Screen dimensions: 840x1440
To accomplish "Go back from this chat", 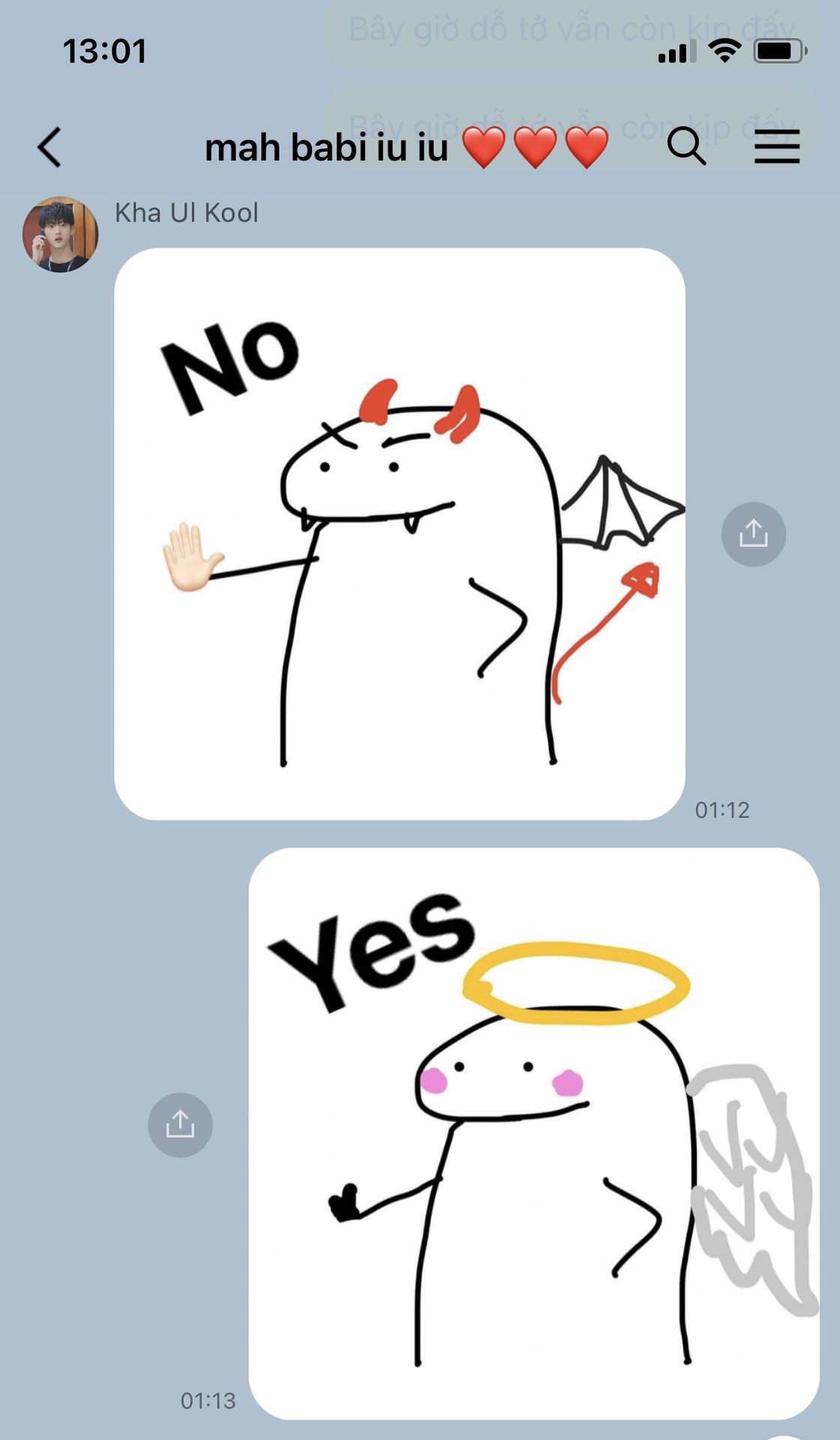I will coord(49,146).
